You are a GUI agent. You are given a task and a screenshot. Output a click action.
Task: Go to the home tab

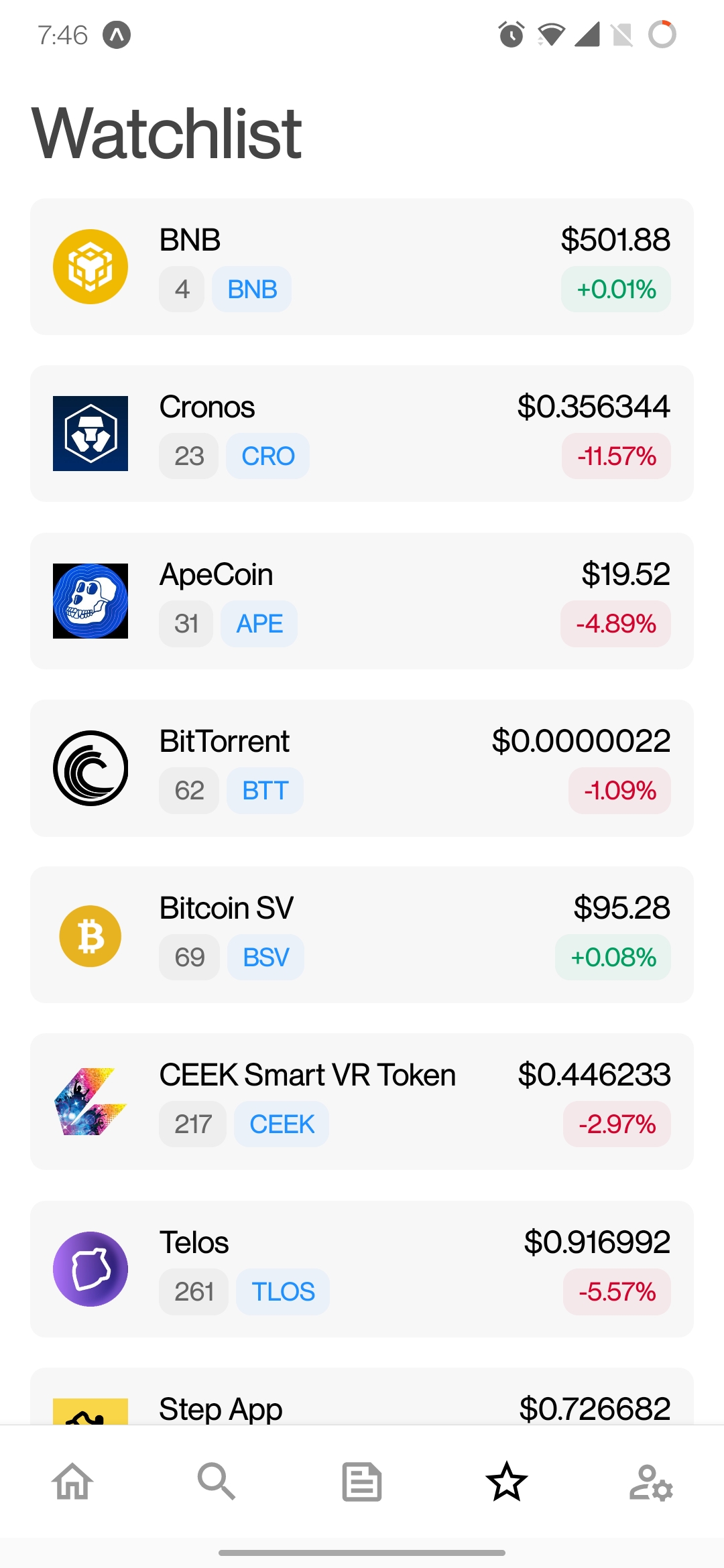(x=72, y=1482)
